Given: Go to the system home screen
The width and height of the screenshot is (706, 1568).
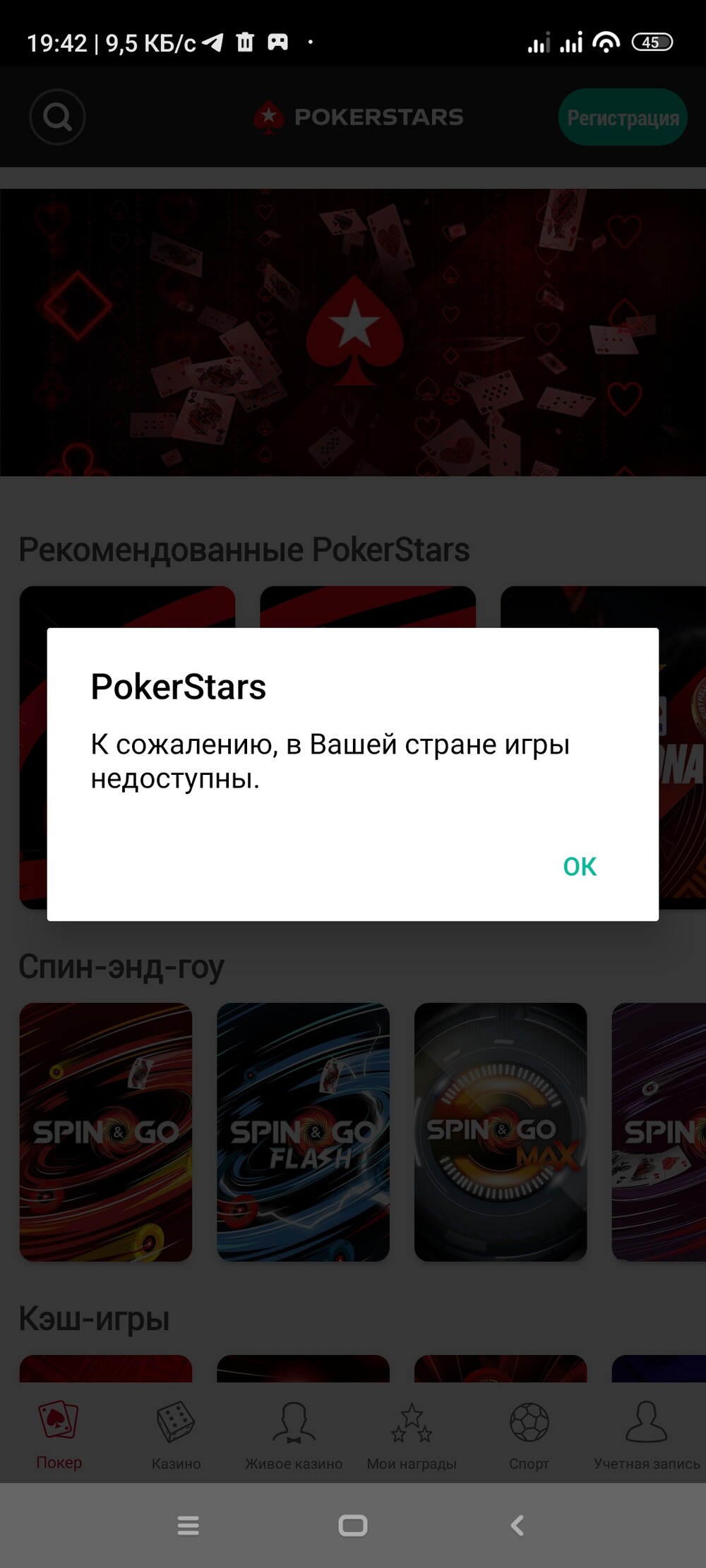Looking at the screenshot, I should tap(353, 1526).
